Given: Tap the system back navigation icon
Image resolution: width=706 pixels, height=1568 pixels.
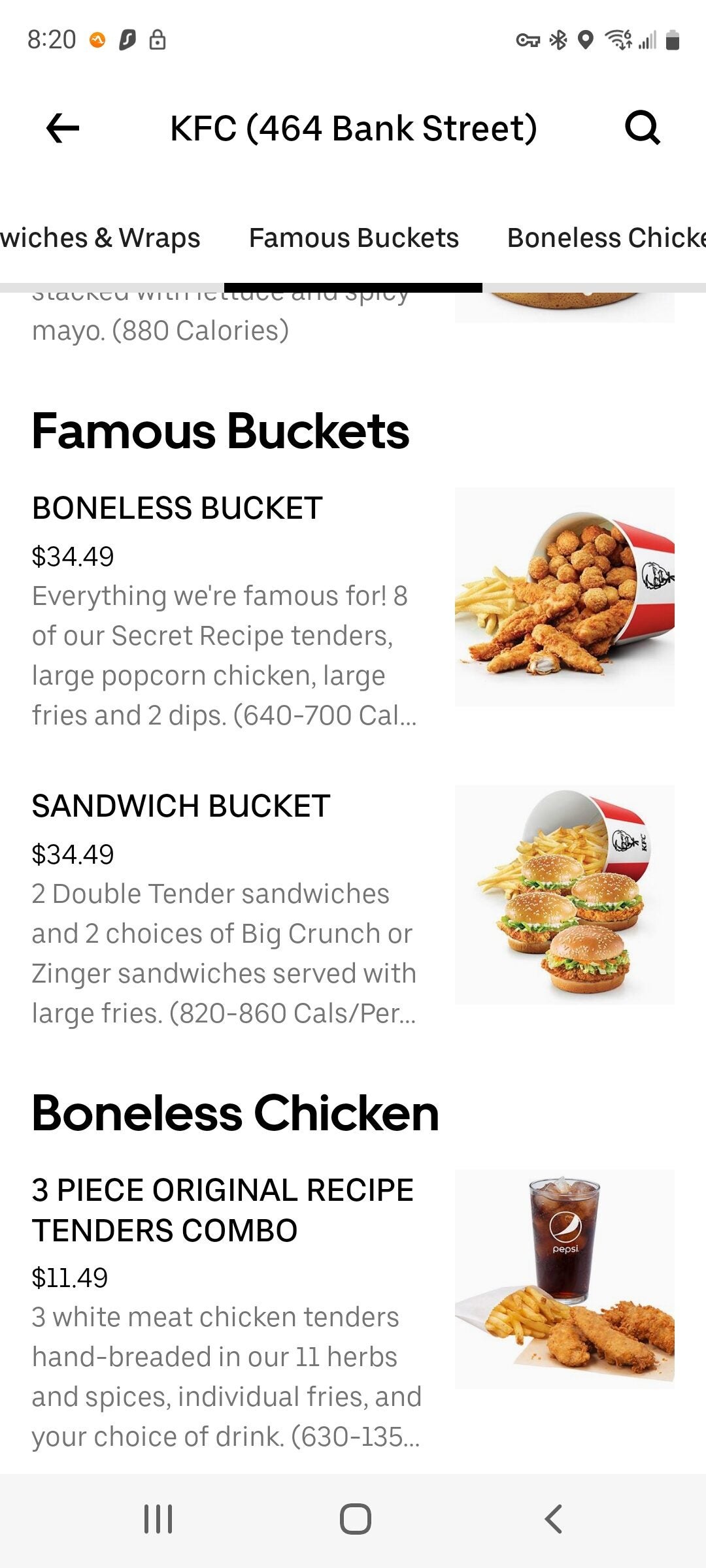Looking at the screenshot, I should point(552,1518).
